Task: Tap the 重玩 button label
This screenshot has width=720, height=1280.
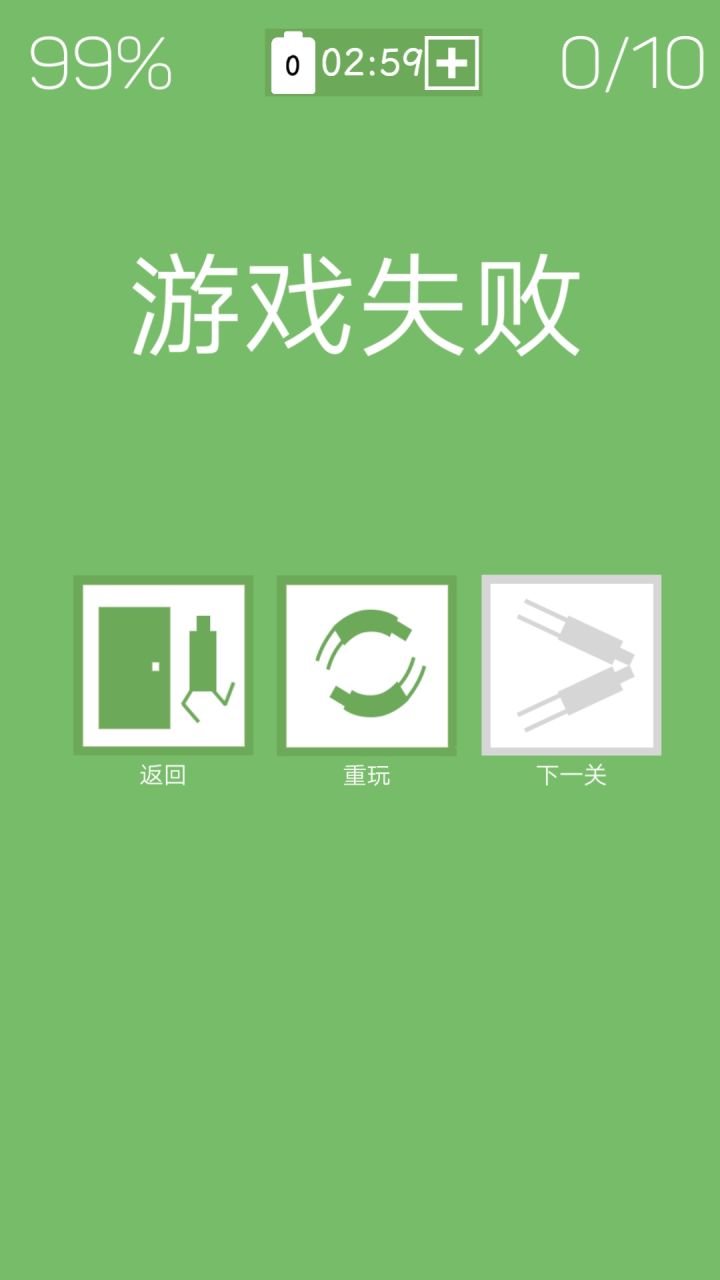Action: point(366,773)
